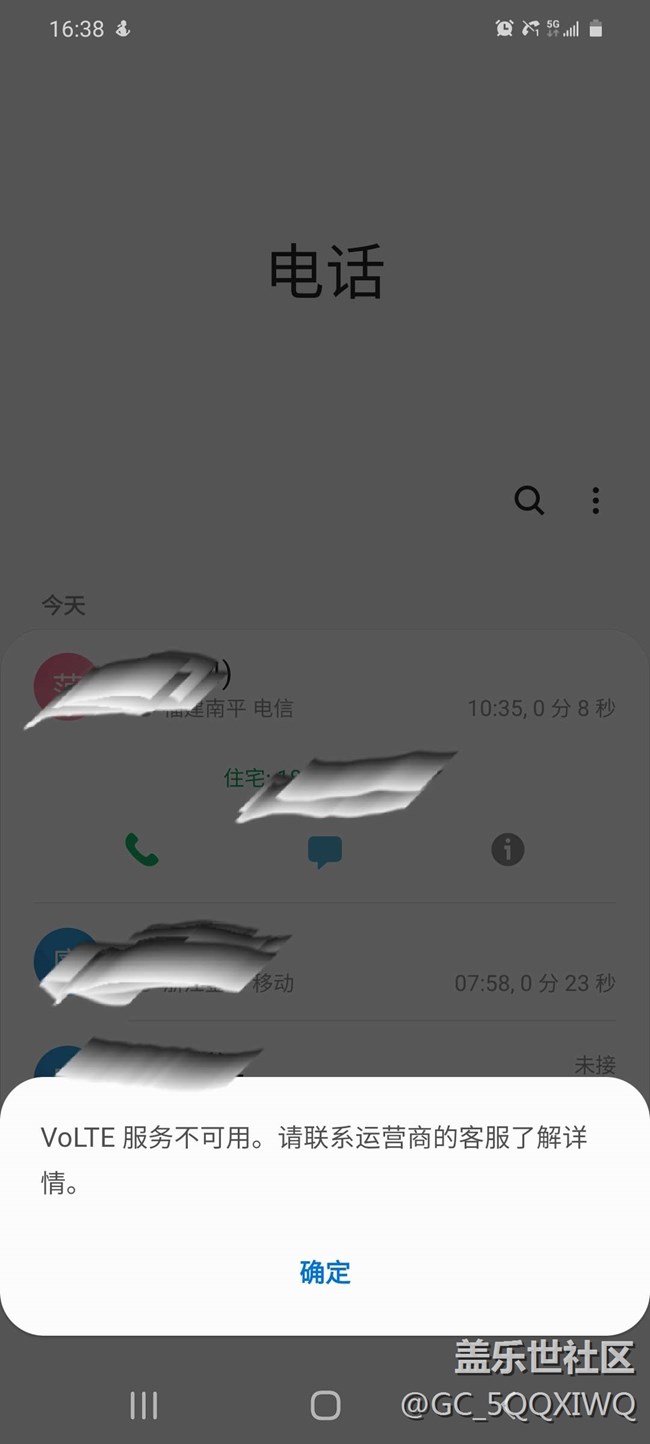Call the contact with the green phone icon
This screenshot has width=650, height=1444.
point(141,850)
